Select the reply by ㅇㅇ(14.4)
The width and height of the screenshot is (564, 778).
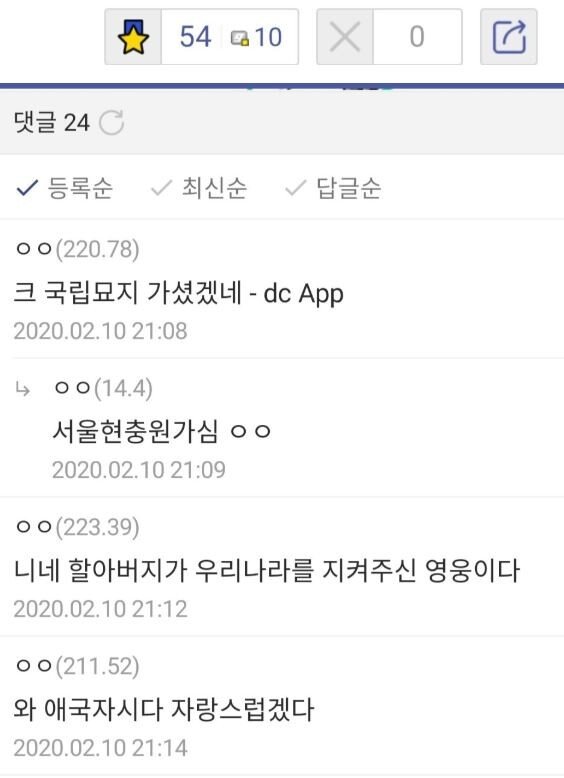click(282, 428)
